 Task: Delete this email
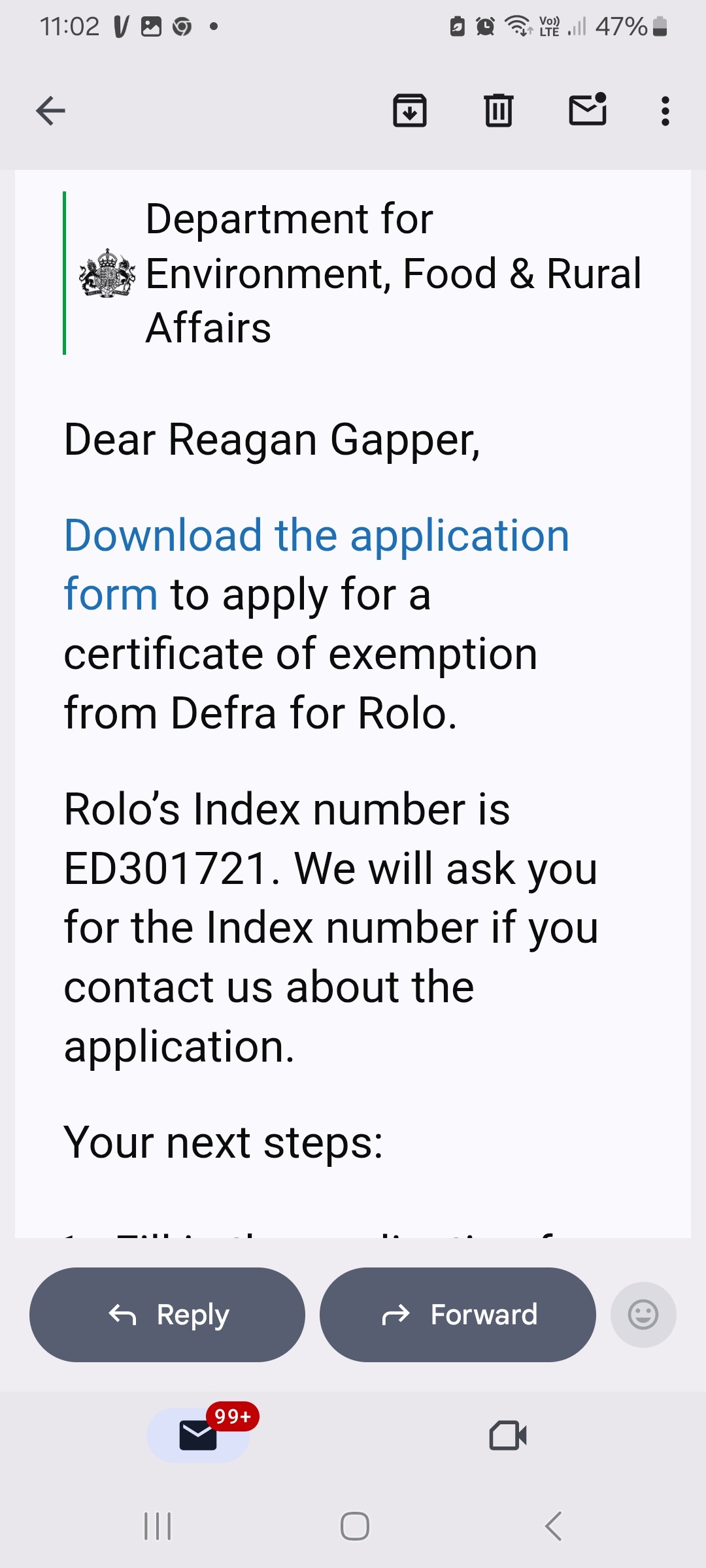(499, 110)
